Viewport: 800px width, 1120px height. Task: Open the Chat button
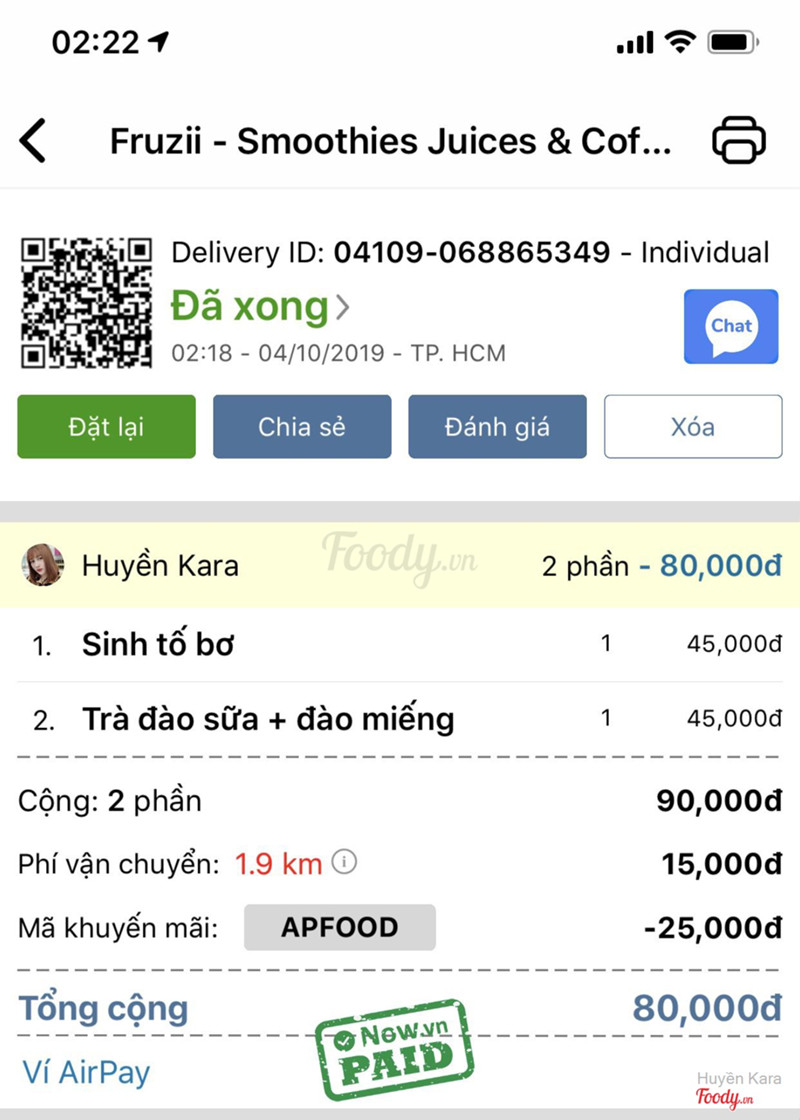pyautogui.click(x=730, y=326)
